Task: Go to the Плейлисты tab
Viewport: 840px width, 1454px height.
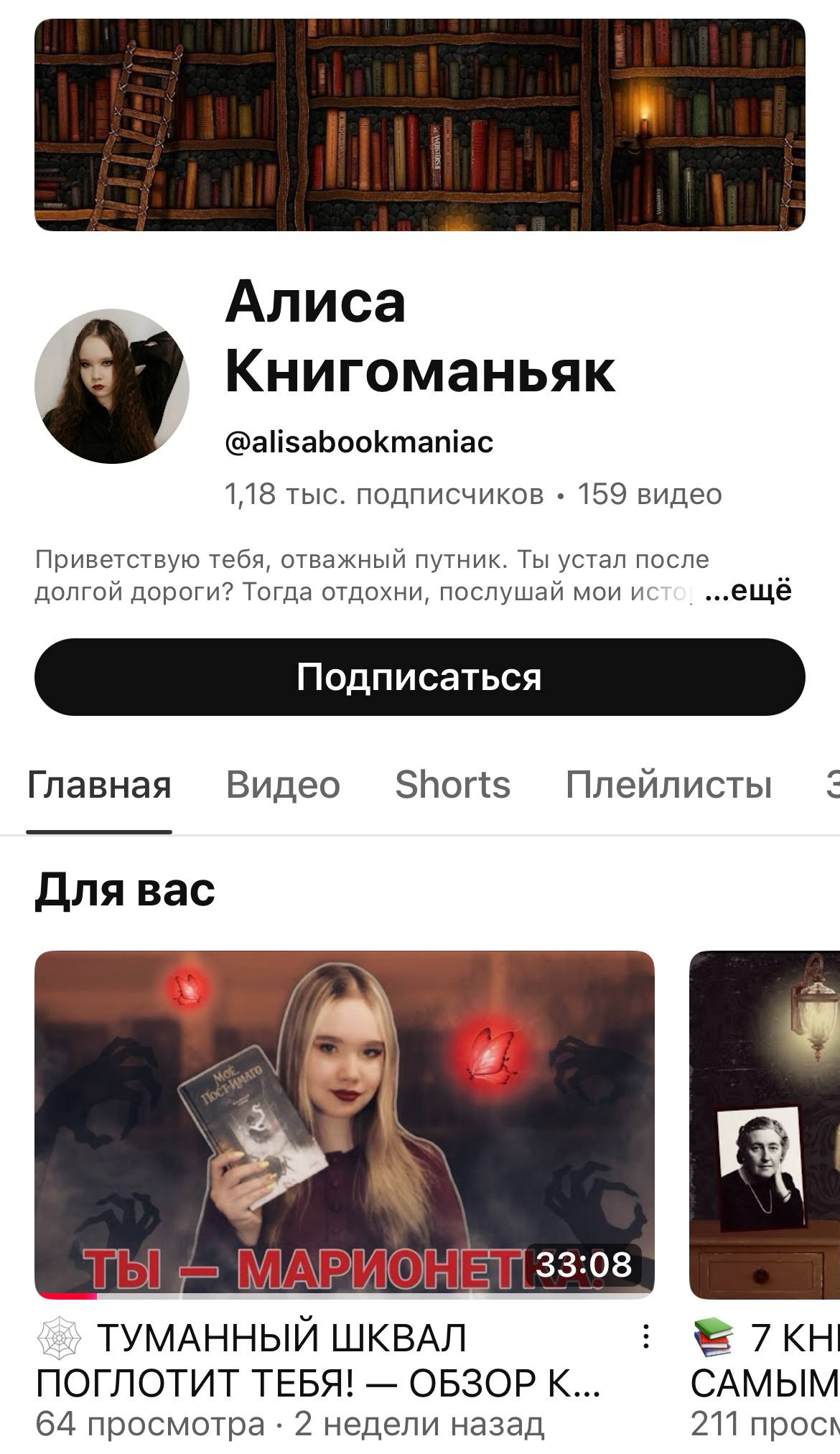Action: tap(668, 784)
